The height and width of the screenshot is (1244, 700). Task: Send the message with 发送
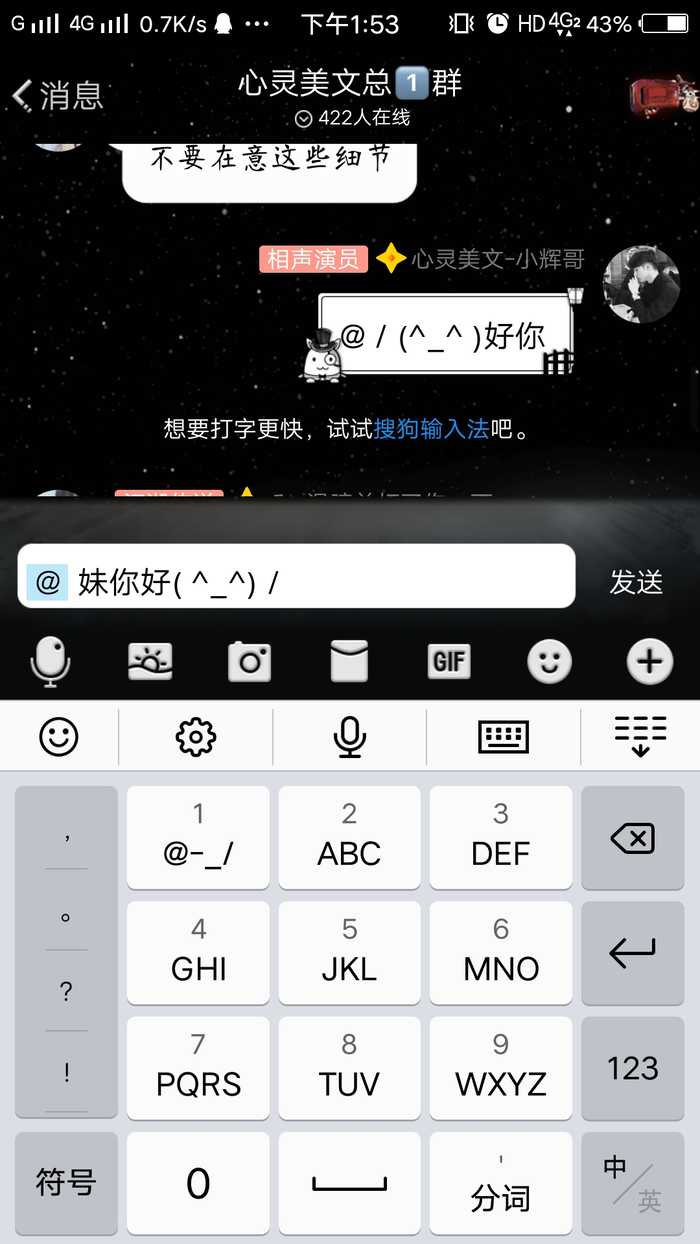tap(636, 582)
